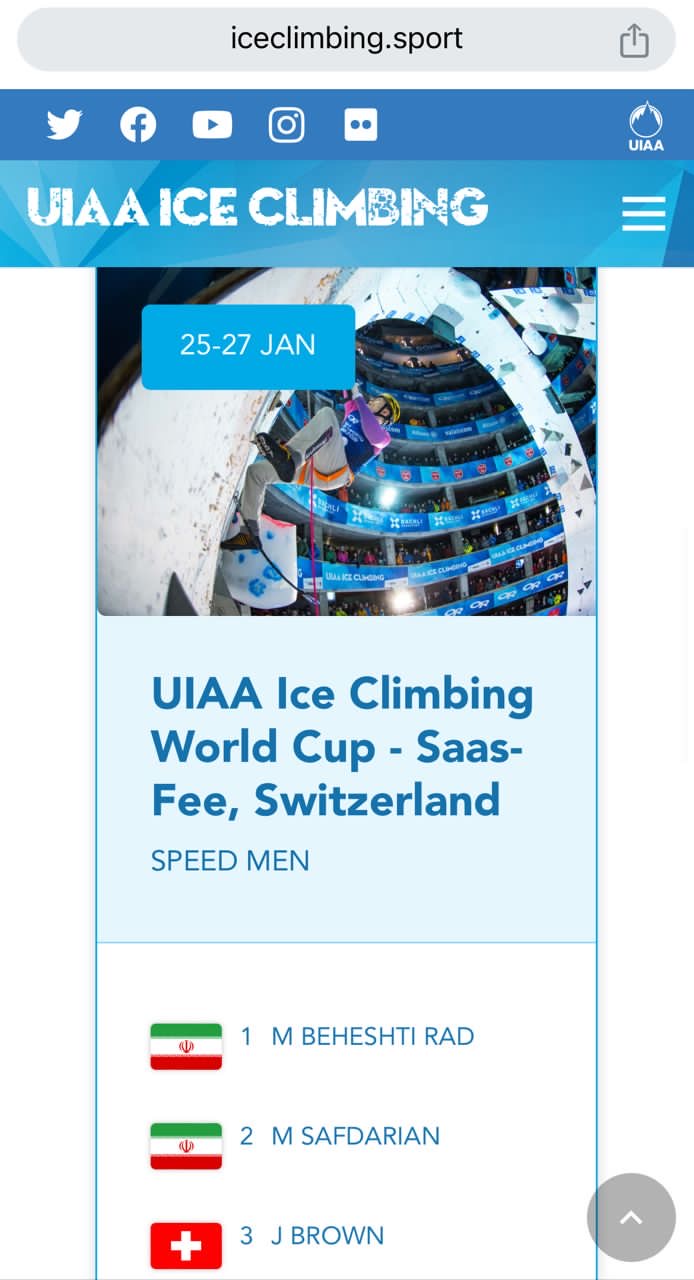Viewport: 694px width, 1280px height.
Task: Open UIAA Ice Climbing World Cup Saas-Fee title
Action: click(342, 747)
